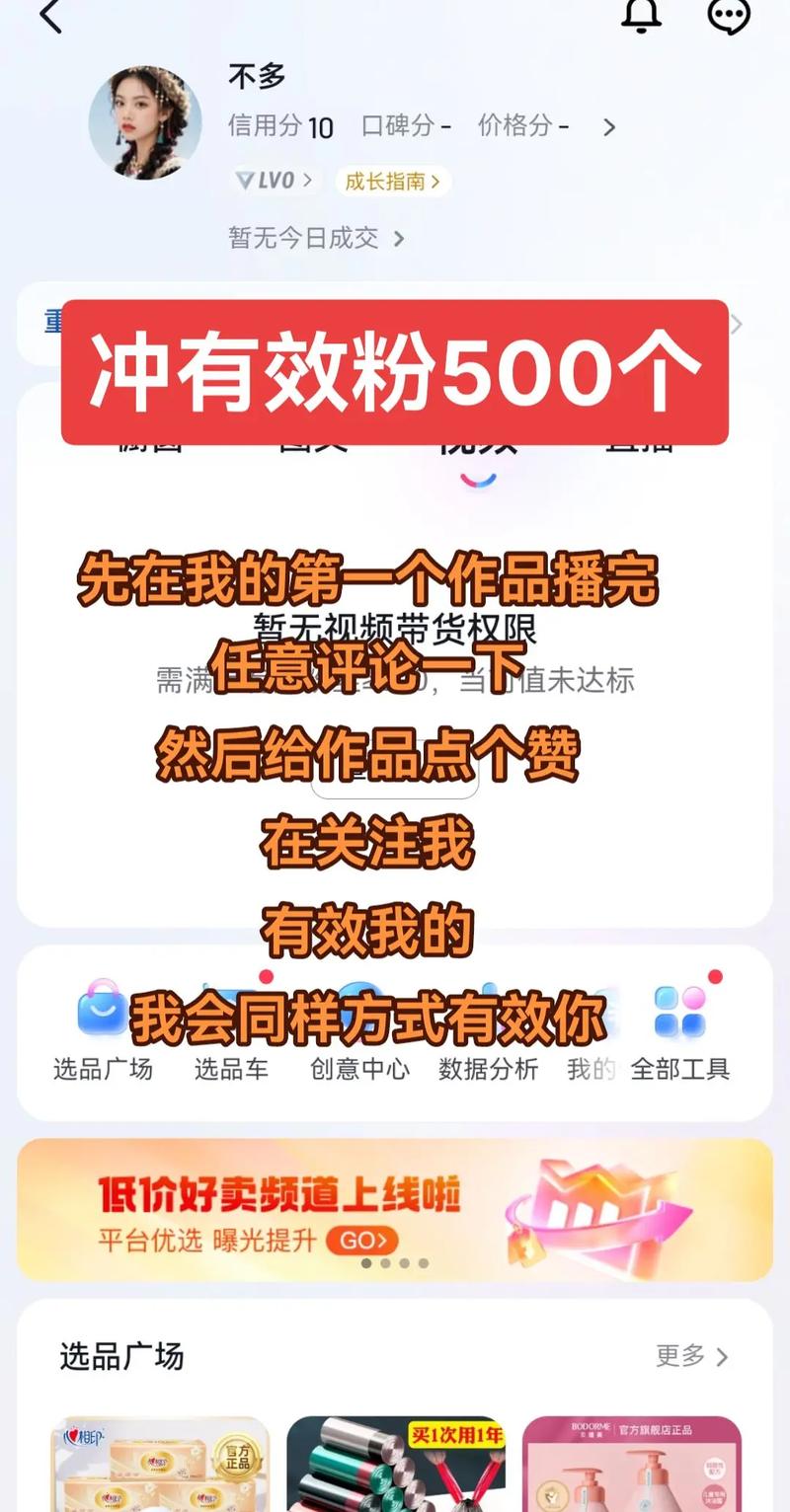Open 更多 in 选品广场 section

pyautogui.click(x=691, y=1356)
